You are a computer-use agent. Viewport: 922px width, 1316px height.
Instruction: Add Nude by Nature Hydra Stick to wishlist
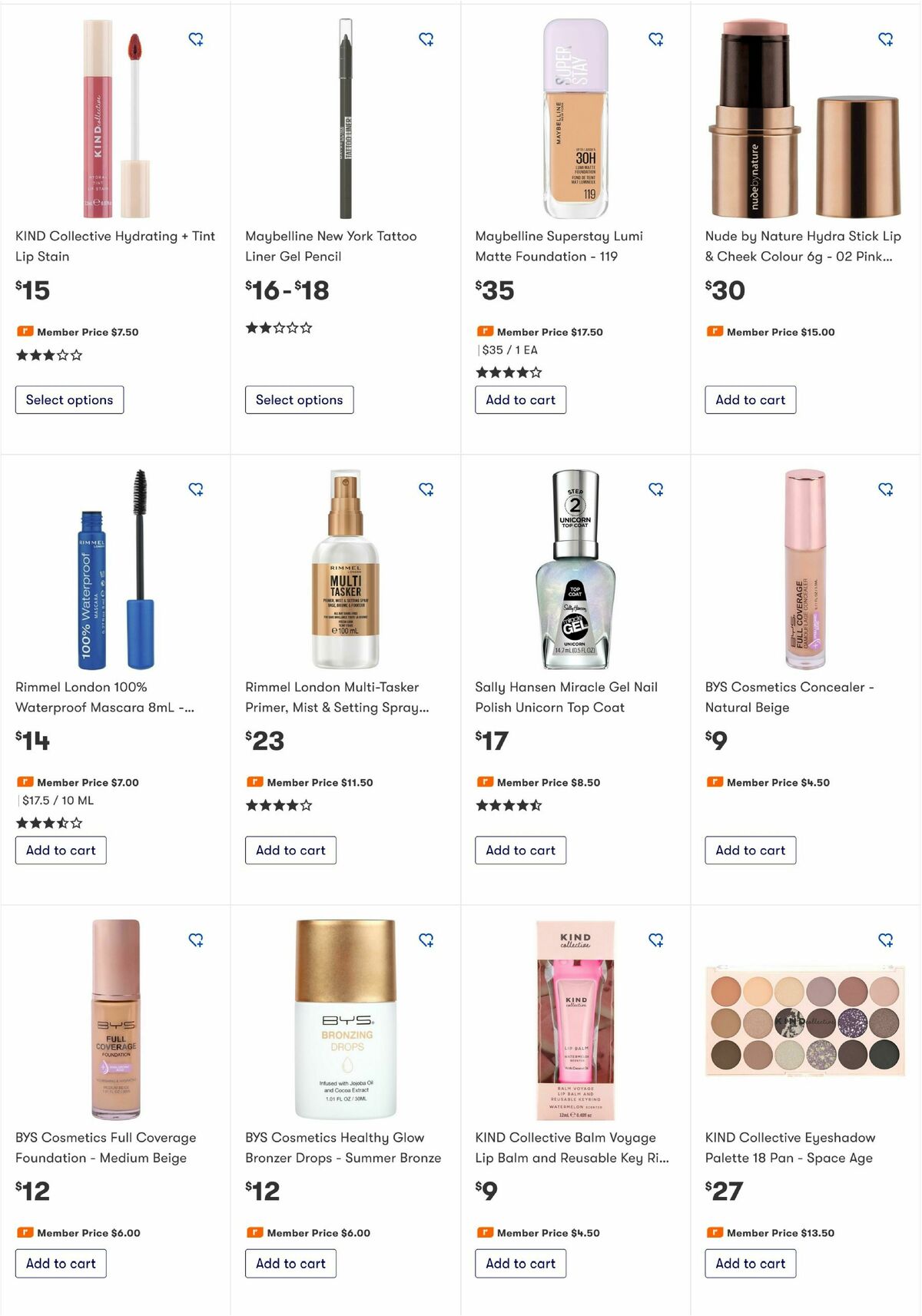coord(887,40)
